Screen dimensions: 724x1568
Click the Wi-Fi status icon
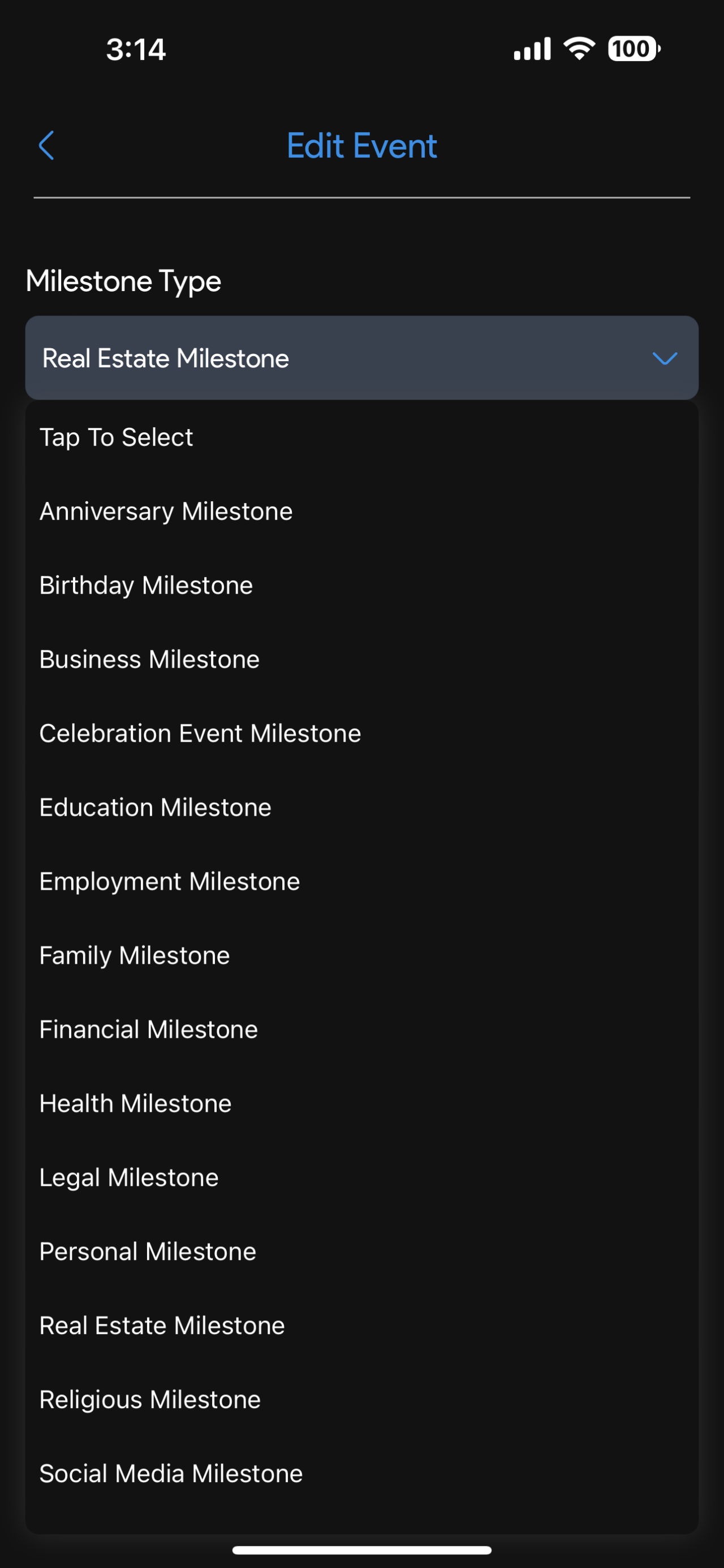578,48
